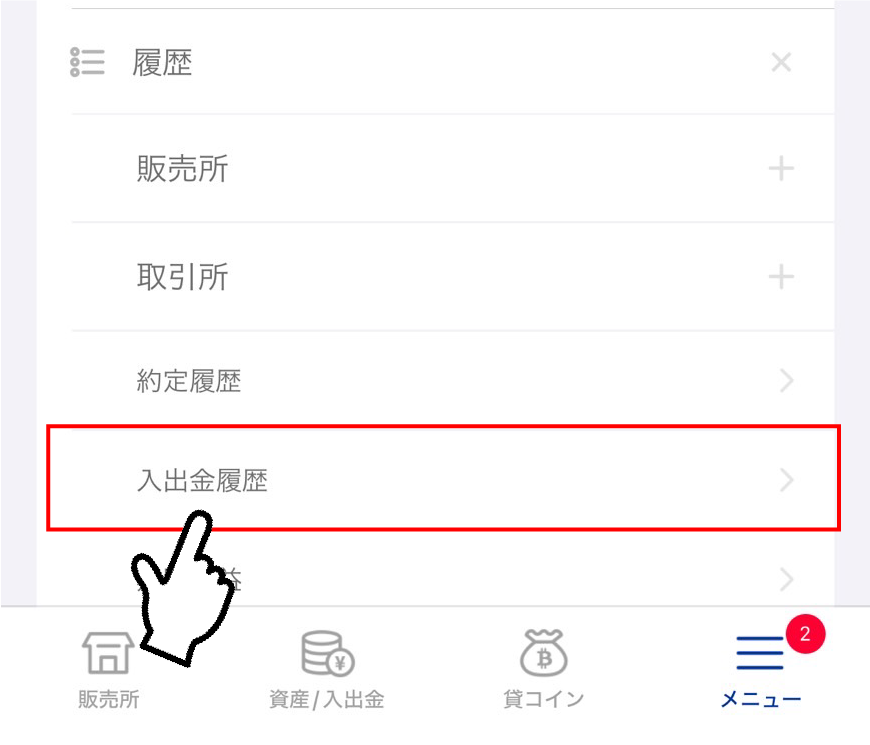This screenshot has height=745, width=870.
Task: Go to the 資産/入出金 tab
Action: 326,670
